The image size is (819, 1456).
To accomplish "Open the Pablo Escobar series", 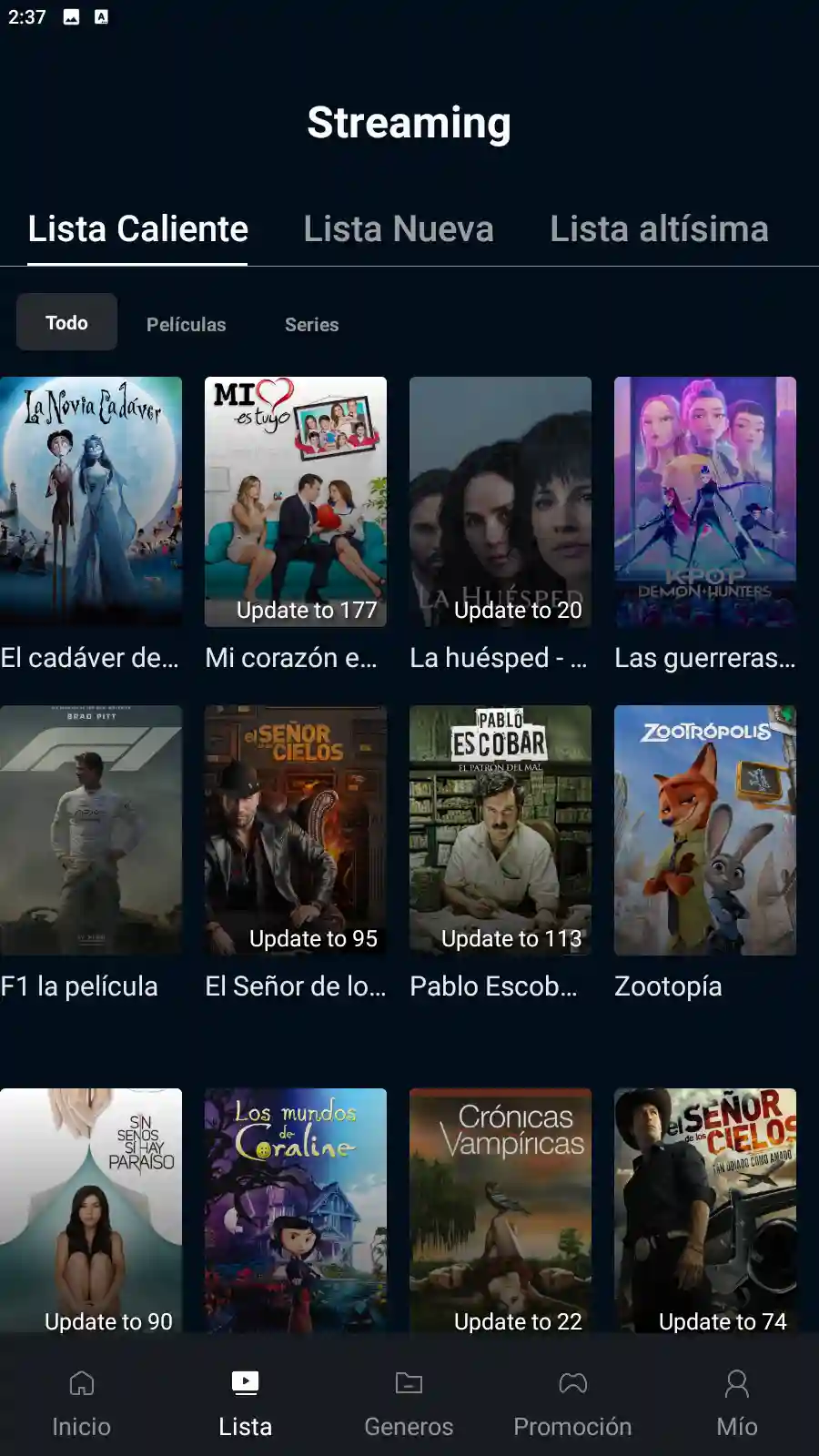I will pos(500,830).
